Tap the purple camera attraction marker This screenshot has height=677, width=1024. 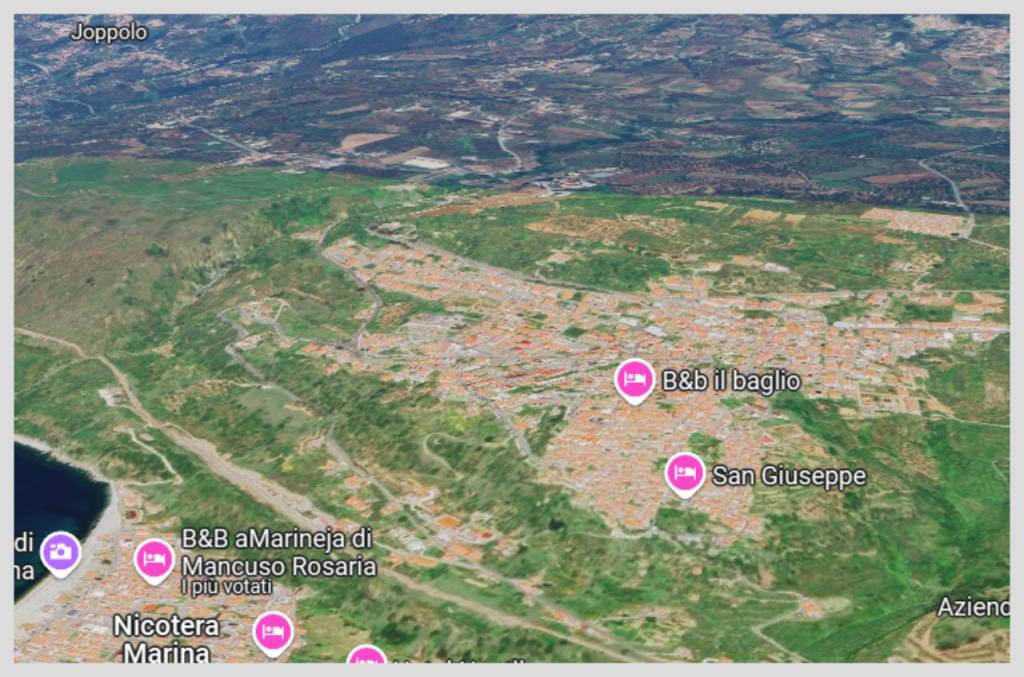click(x=60, y=550)
